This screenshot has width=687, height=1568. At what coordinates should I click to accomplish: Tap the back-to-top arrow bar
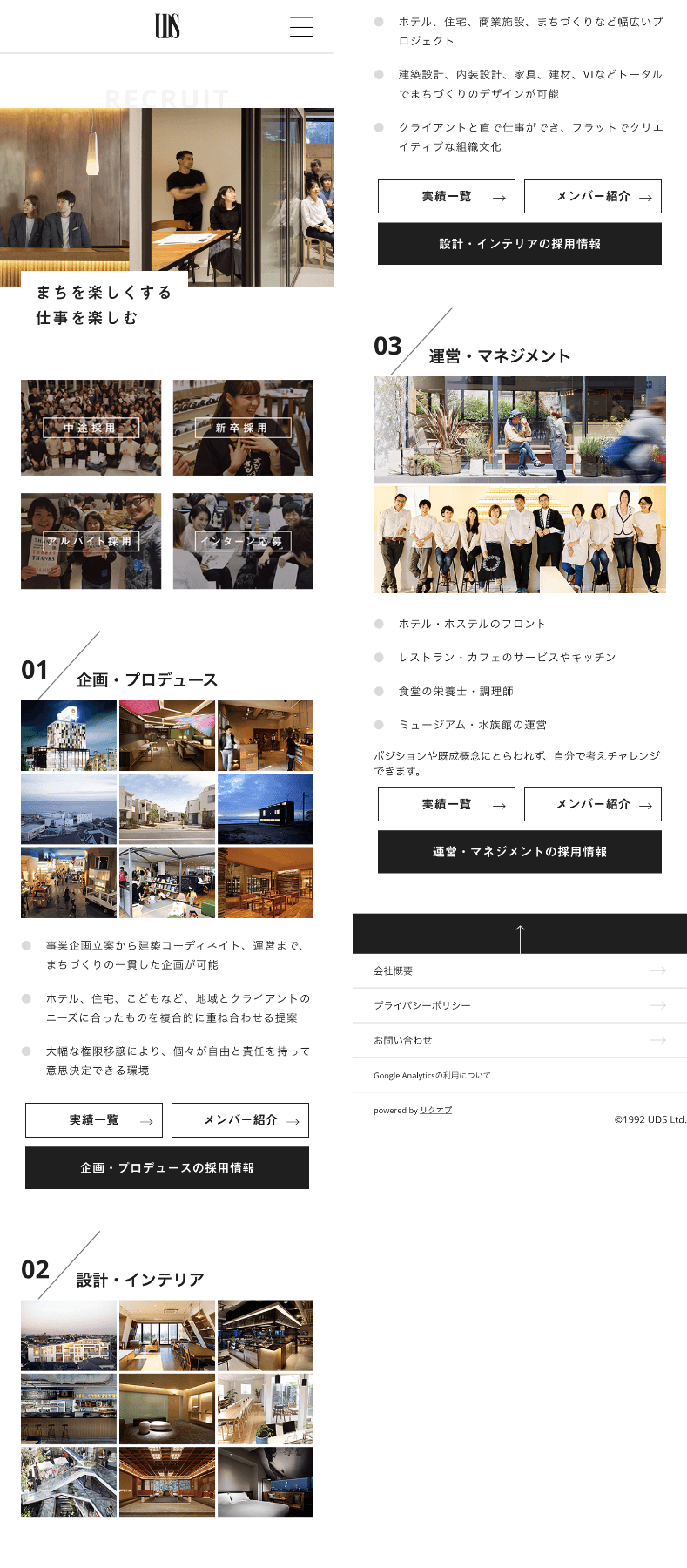click(x=520, y=934)
